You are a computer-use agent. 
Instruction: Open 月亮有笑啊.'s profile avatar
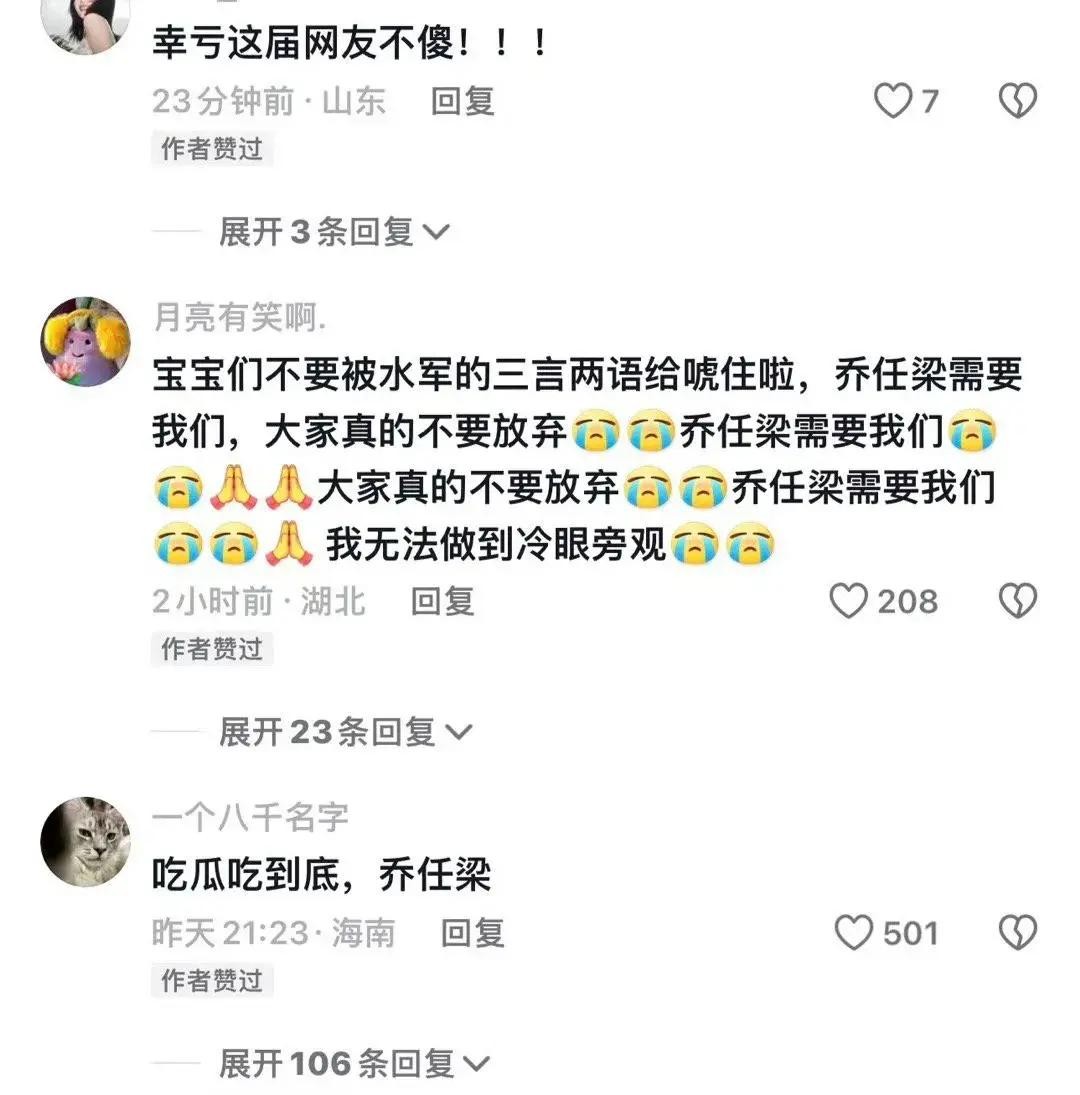(86, 341)
